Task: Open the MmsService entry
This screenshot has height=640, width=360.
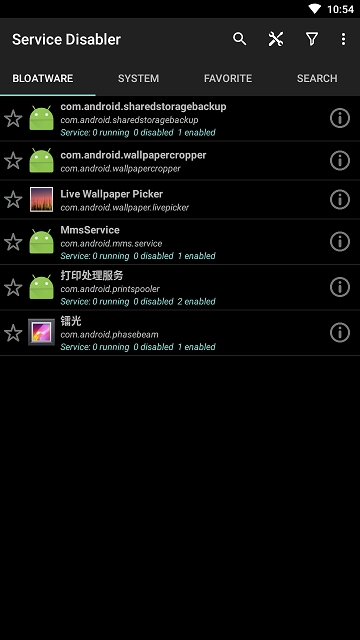Action: click(180, 242)
